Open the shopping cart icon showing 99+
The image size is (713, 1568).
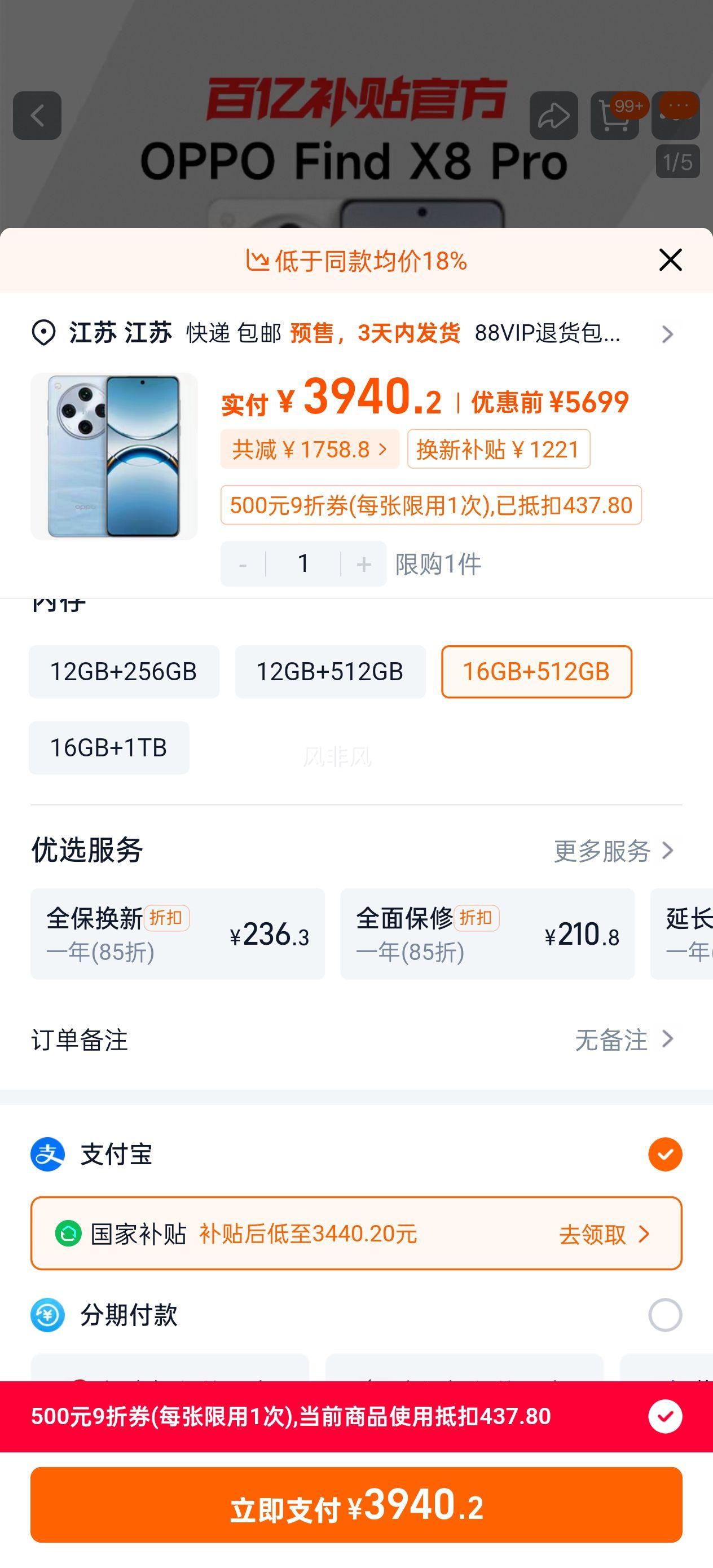pos(615,116)
